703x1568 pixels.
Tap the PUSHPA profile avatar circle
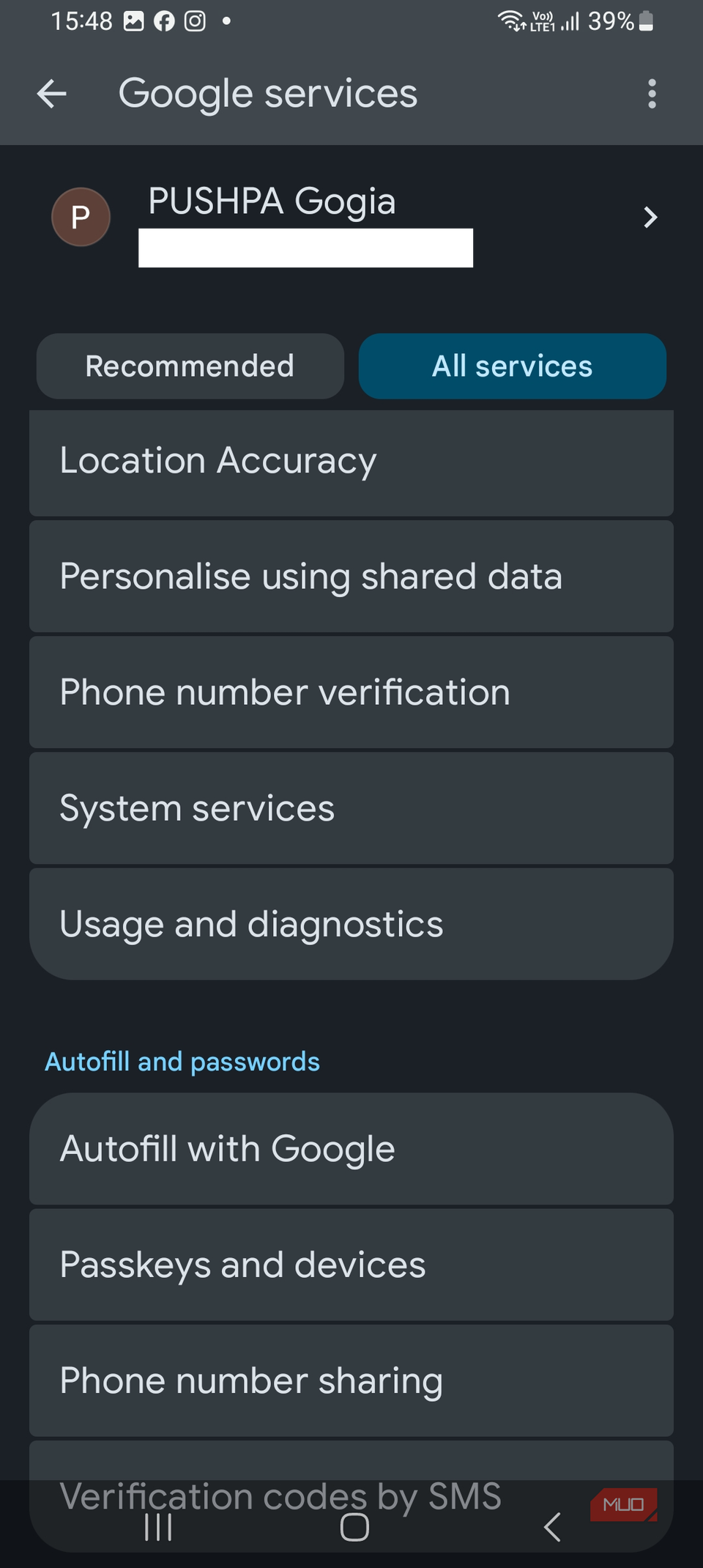click(81, 217)
